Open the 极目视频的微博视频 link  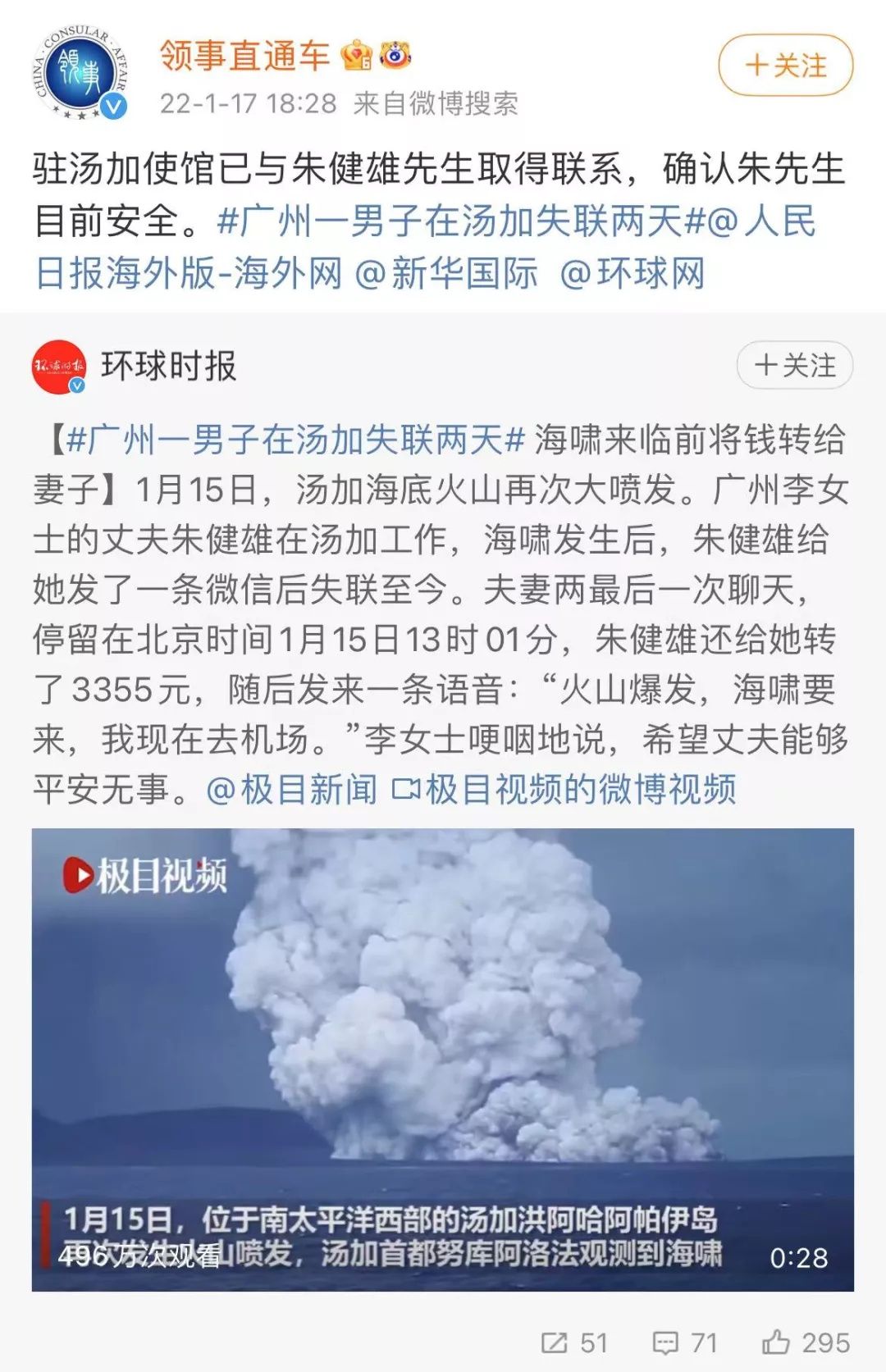[x=566, y=790]
